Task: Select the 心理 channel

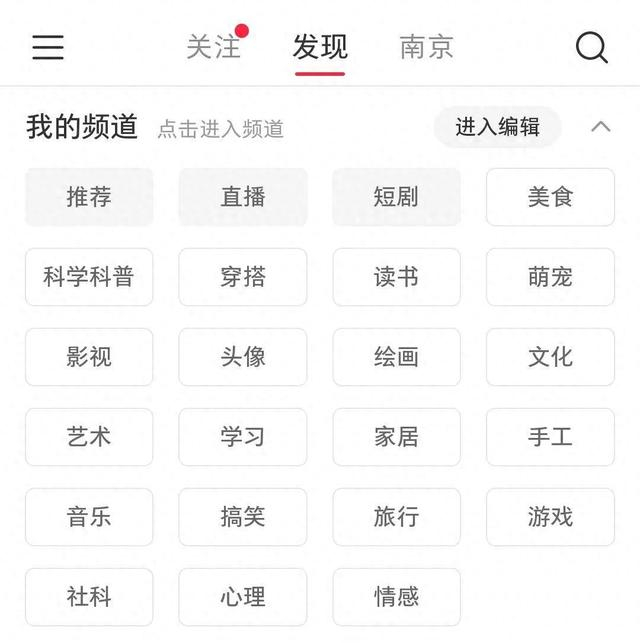Action: click(x=243, y=597)
